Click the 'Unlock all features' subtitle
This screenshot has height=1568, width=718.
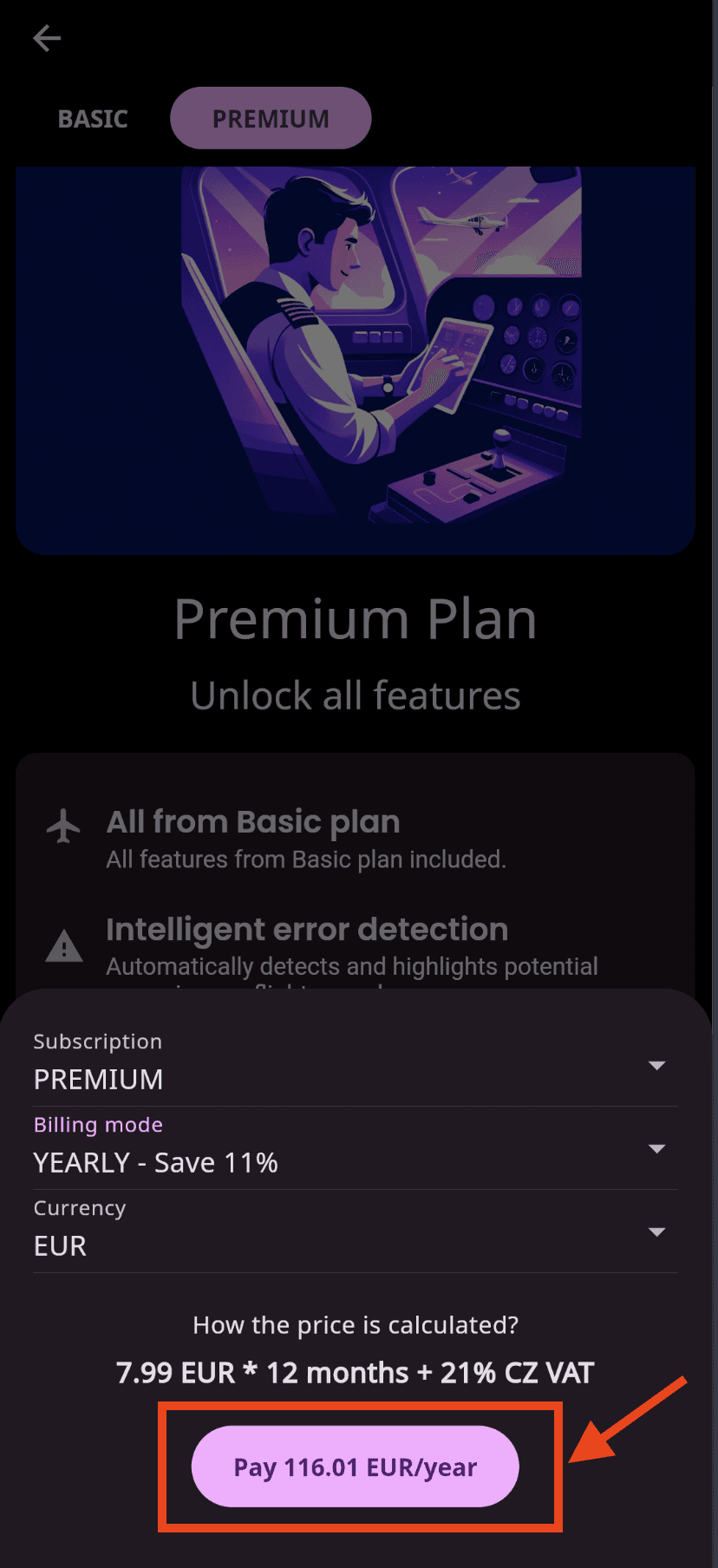355,695
